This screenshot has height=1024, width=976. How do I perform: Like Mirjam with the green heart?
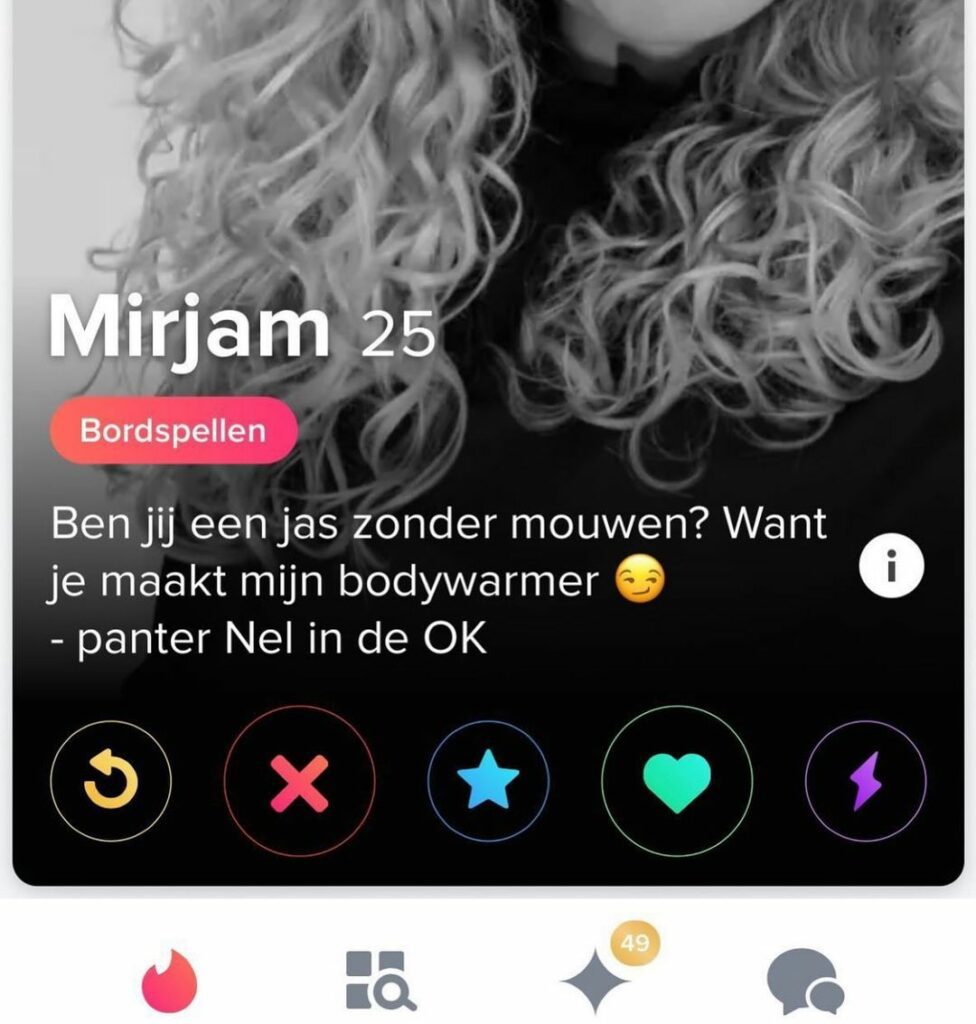(677, 781)
